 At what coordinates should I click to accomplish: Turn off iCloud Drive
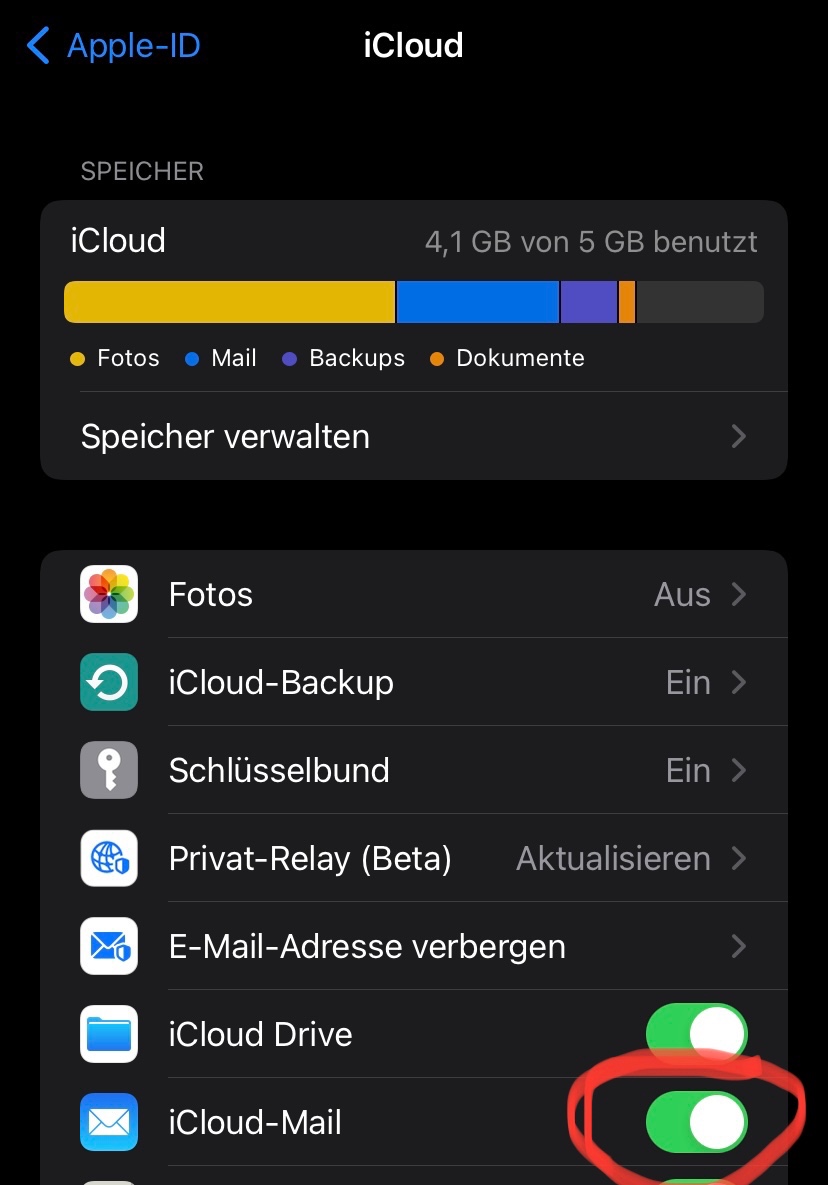click(697, 1034)
